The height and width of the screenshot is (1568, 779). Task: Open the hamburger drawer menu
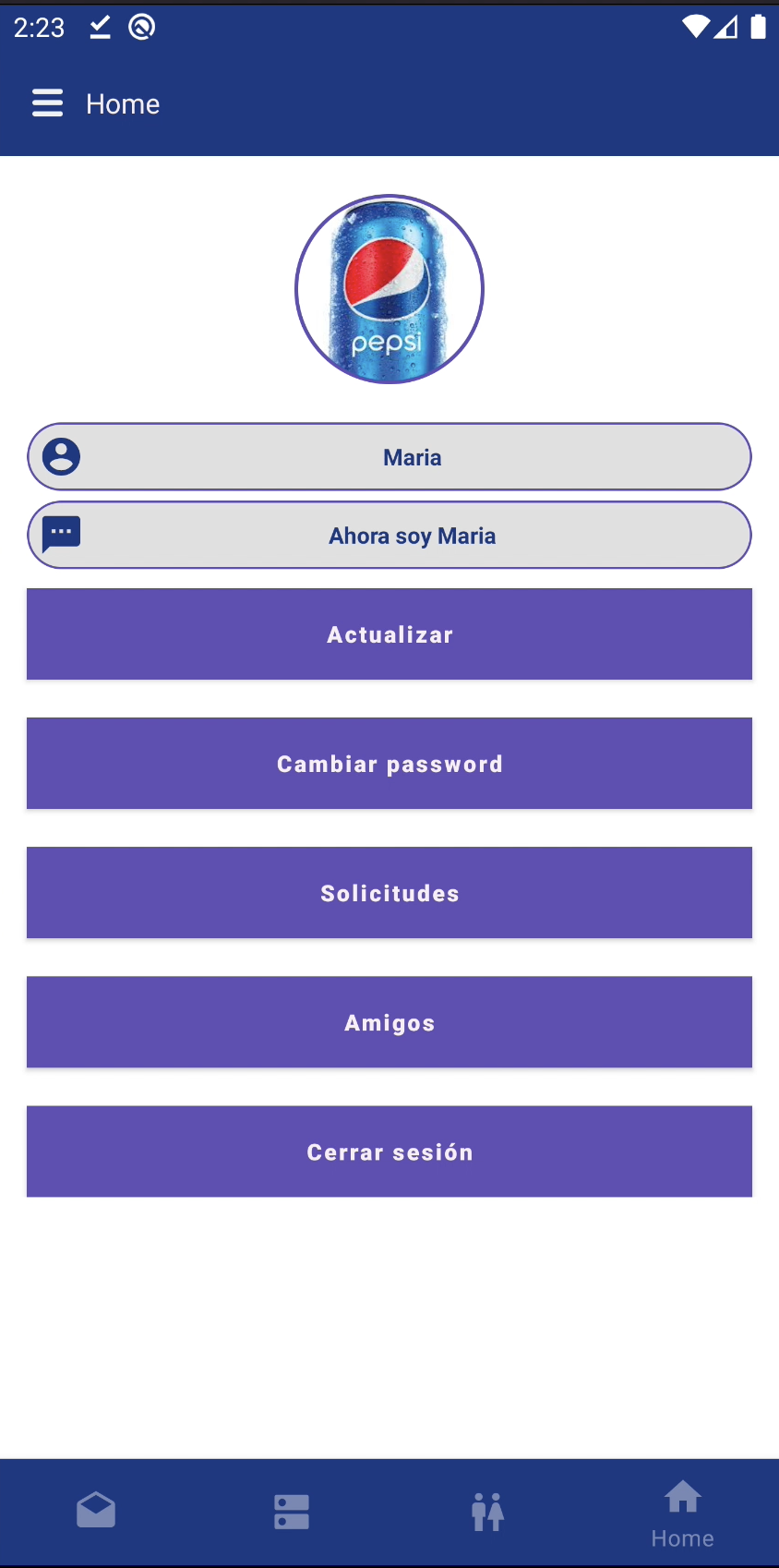[47, 103]
